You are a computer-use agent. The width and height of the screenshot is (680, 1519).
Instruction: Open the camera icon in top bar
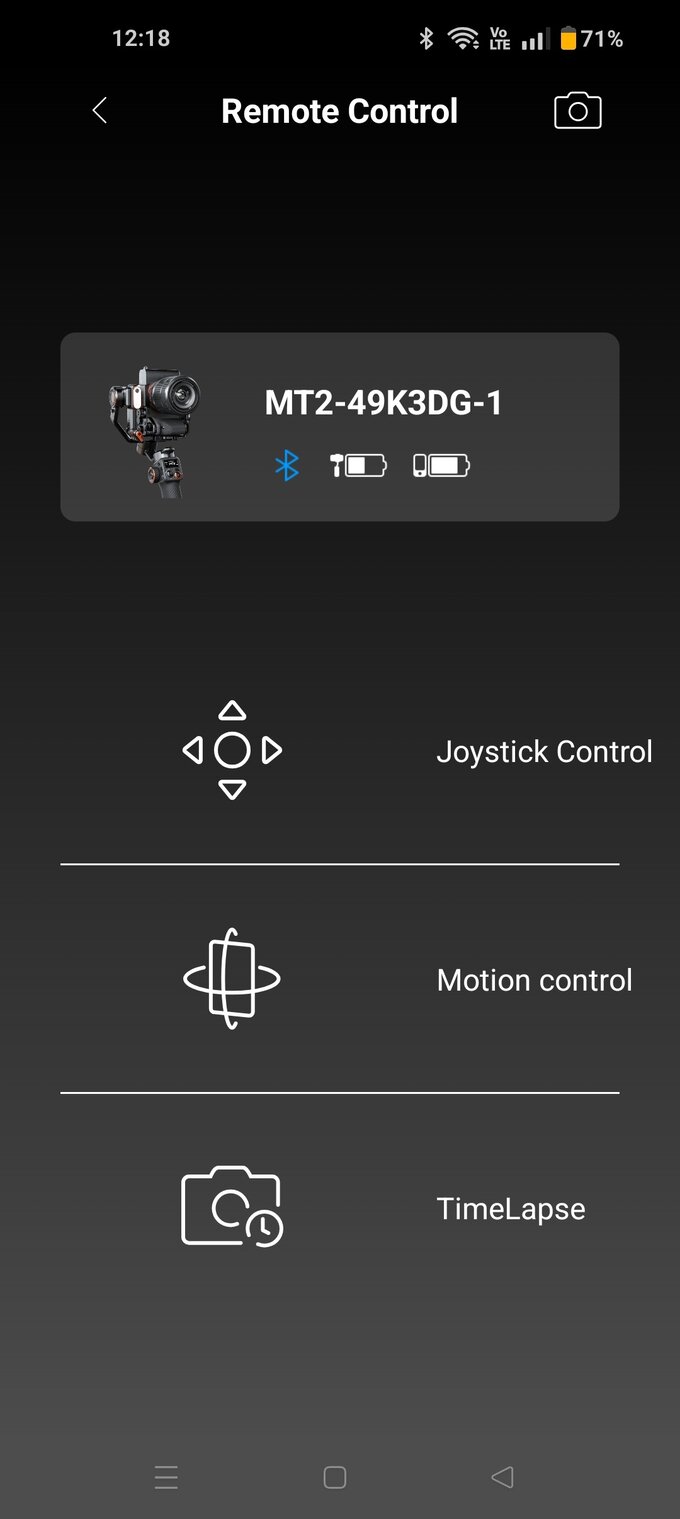tap(577, 111)
